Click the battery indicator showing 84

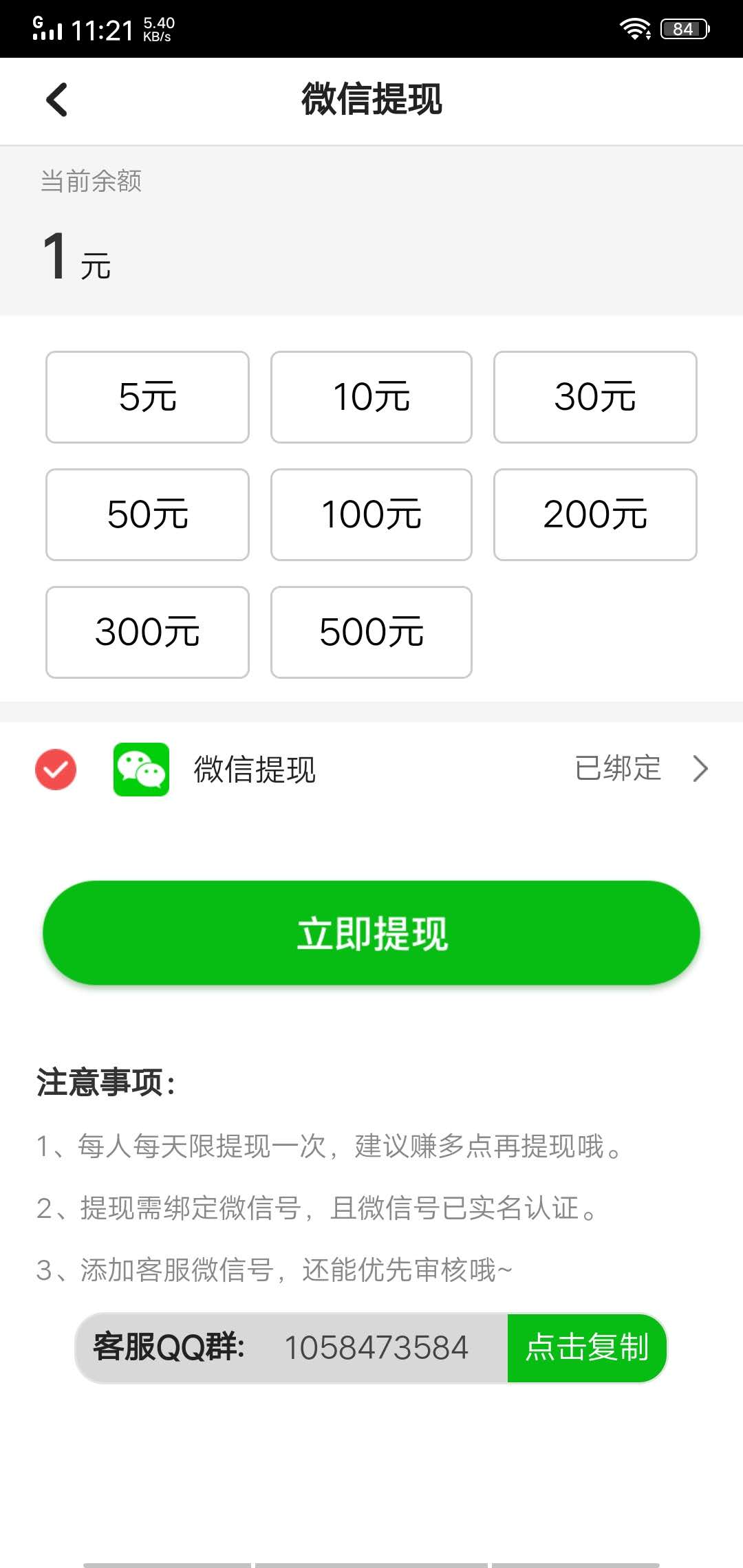click(x=683, y=28)
